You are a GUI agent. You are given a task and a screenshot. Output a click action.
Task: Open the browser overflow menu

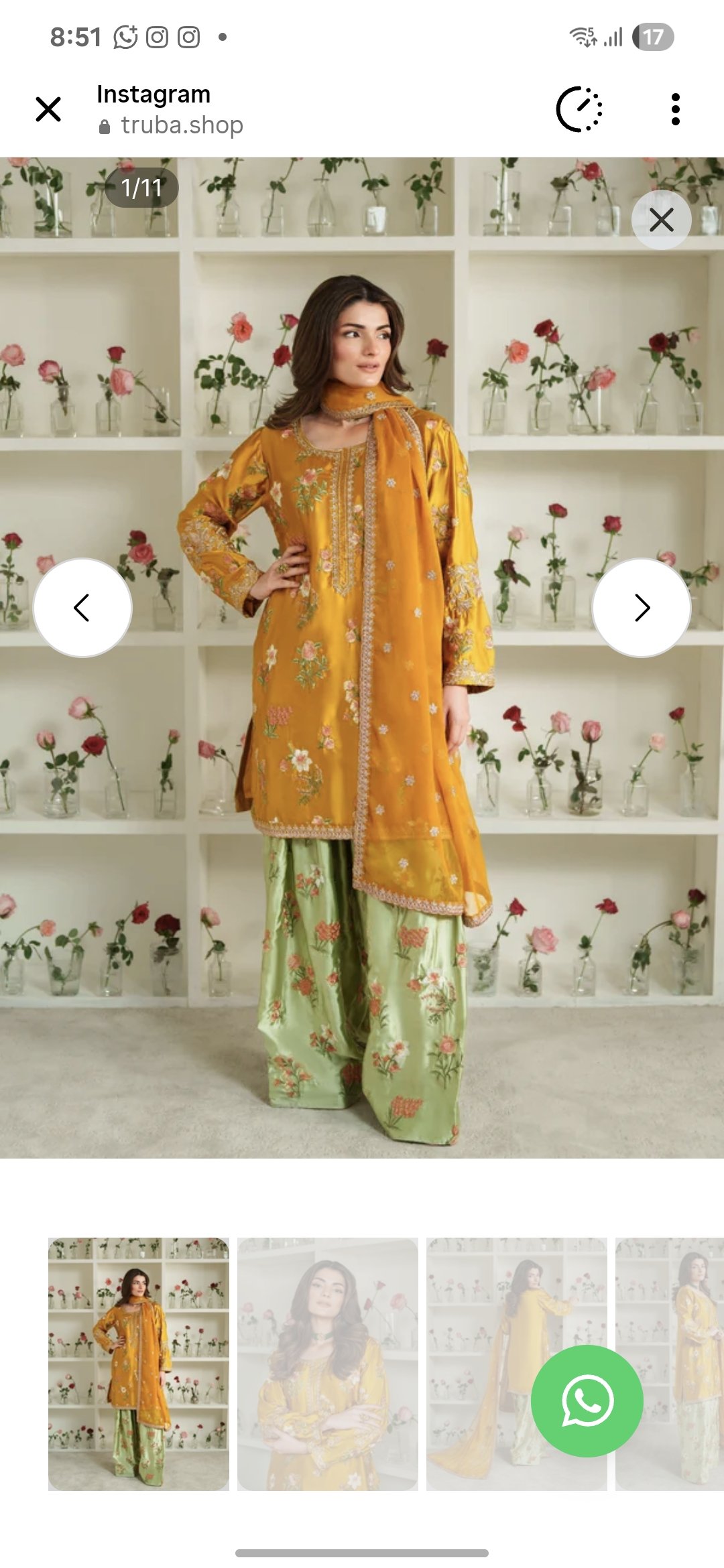click(675, 109)
